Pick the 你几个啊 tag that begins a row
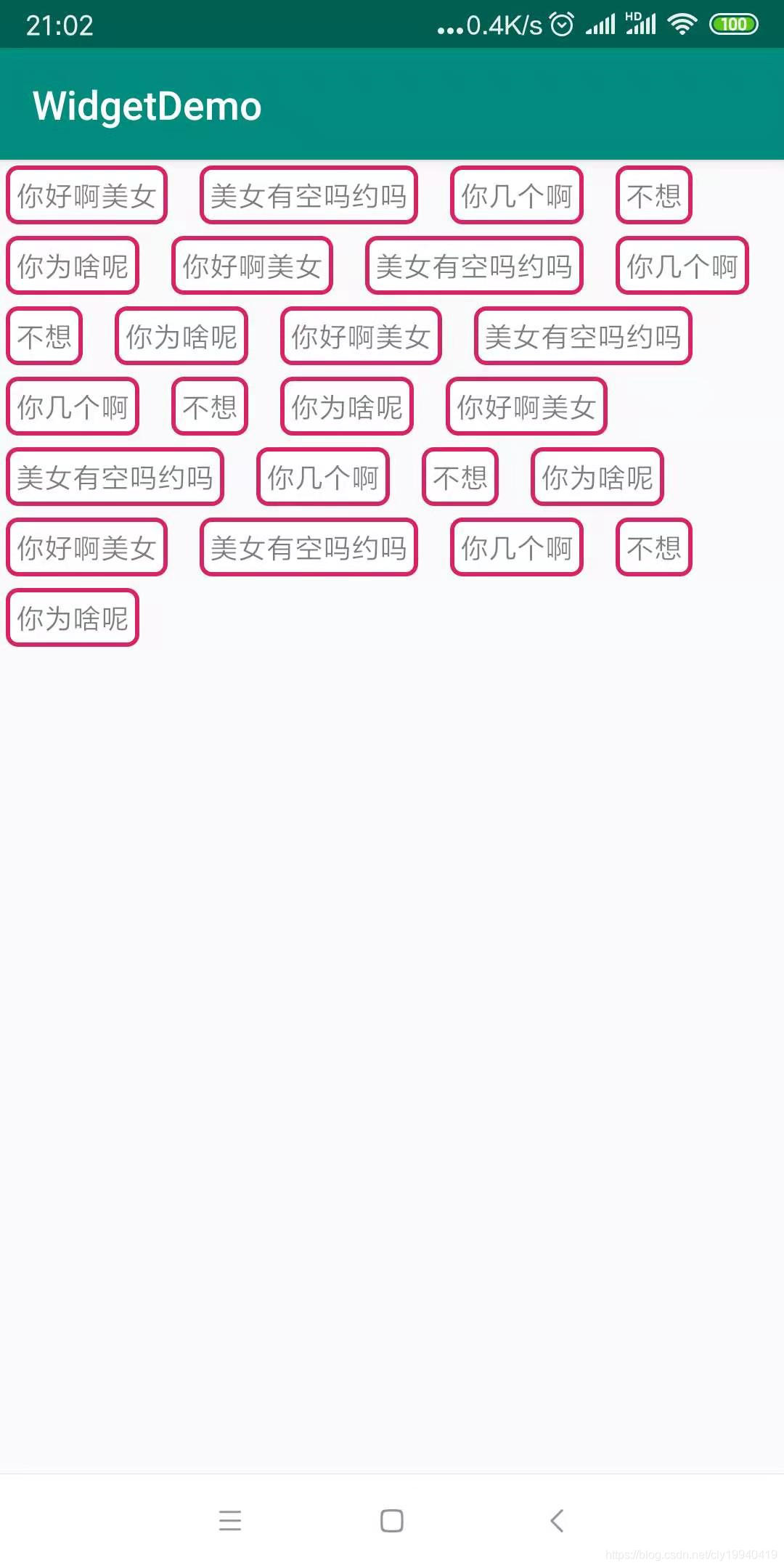 tap(73, 407)
